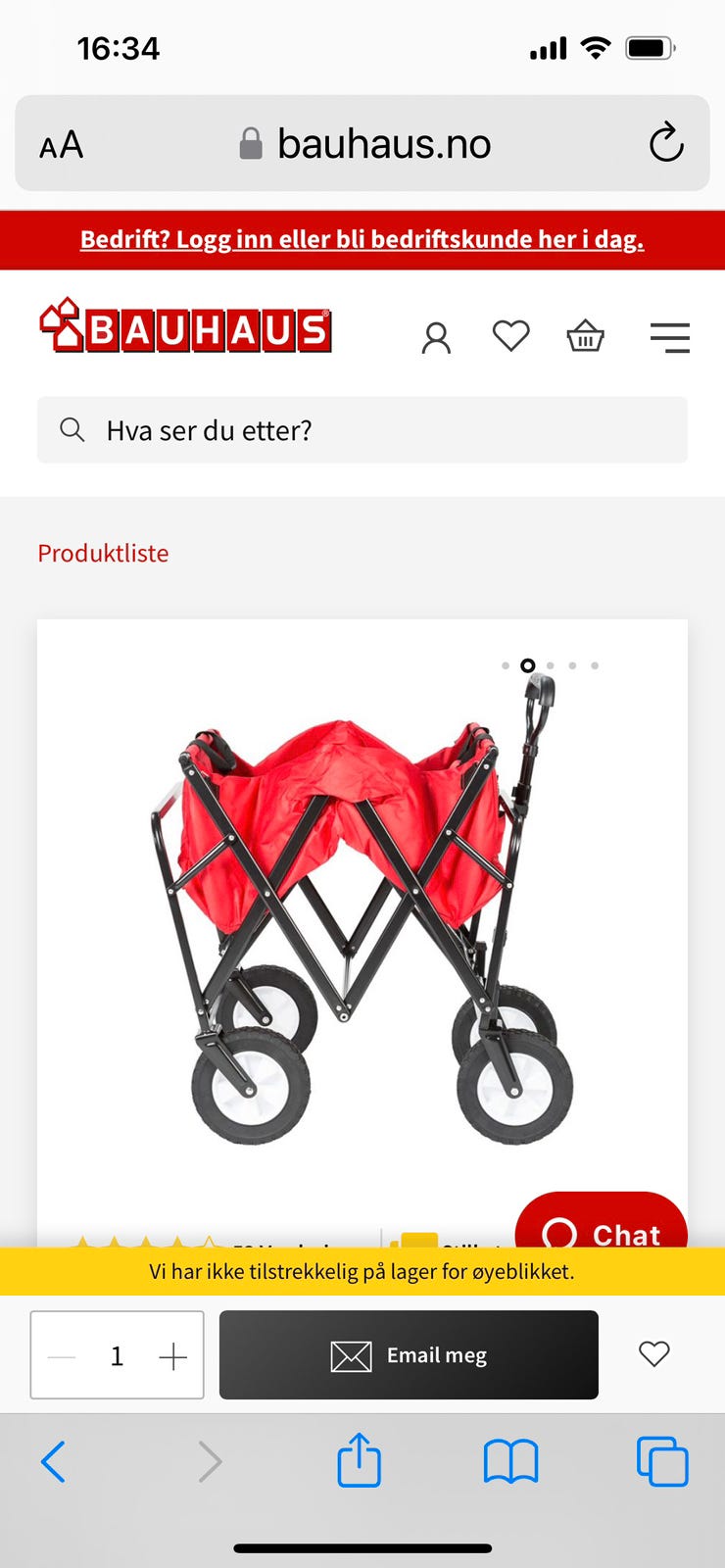Select the second image carousel dot
The height and width of the screenshot is (1568, 725).
coord(528,665)
